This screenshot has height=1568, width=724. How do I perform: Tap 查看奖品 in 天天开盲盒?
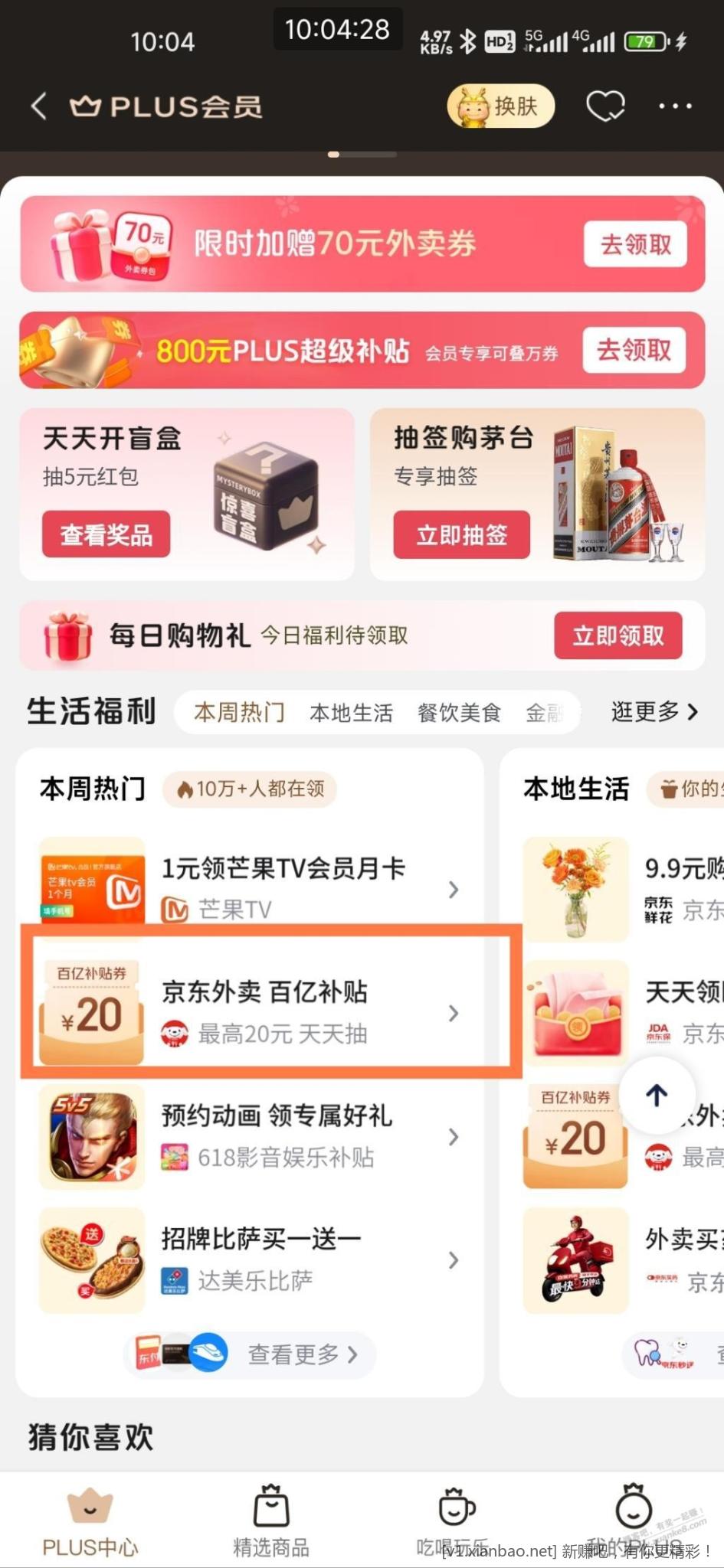click(106, 534)
